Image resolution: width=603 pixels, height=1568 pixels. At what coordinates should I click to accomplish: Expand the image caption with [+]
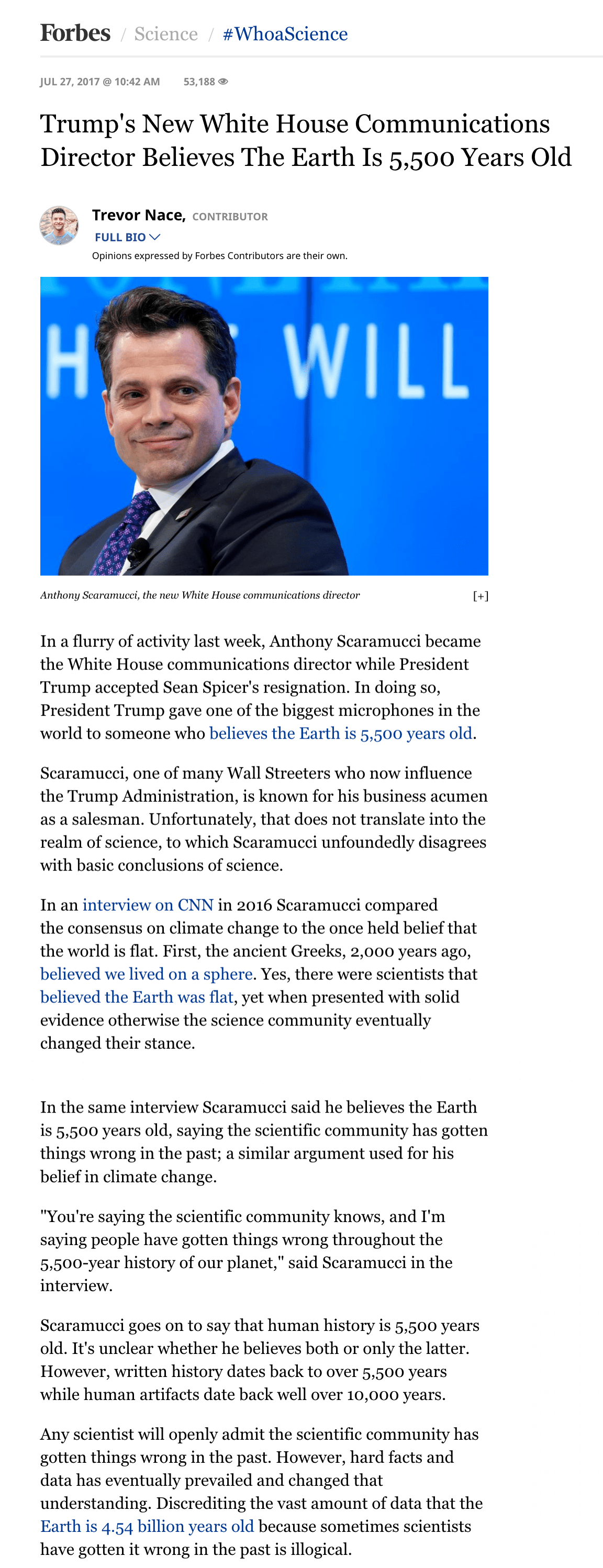481,596
